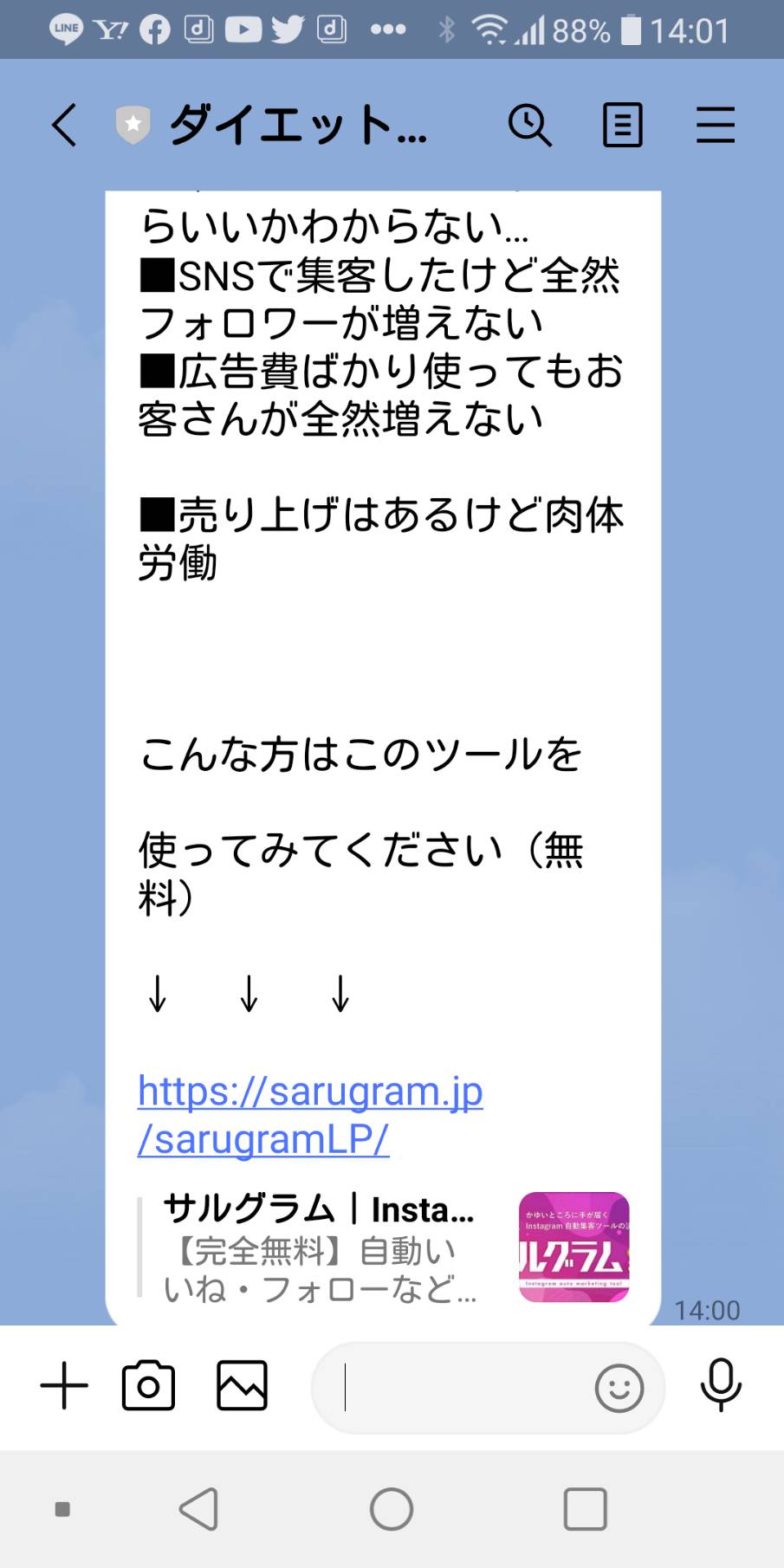Search within this chat
Viewport: 784px width, 1568px height.
coord(529,125)
